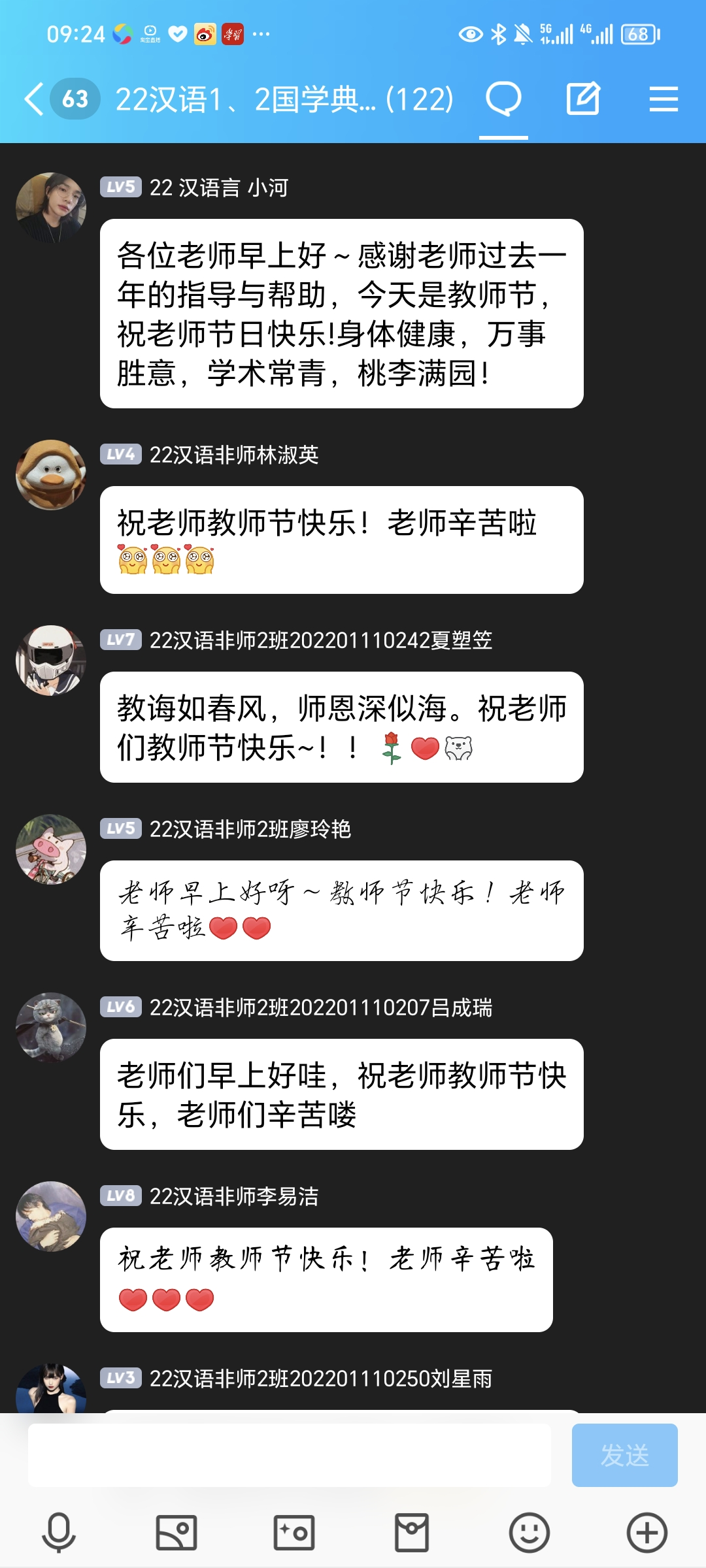Tap the 发送 send button
The height and width of the screenshot is (1568, 706).
point(624,1455)
